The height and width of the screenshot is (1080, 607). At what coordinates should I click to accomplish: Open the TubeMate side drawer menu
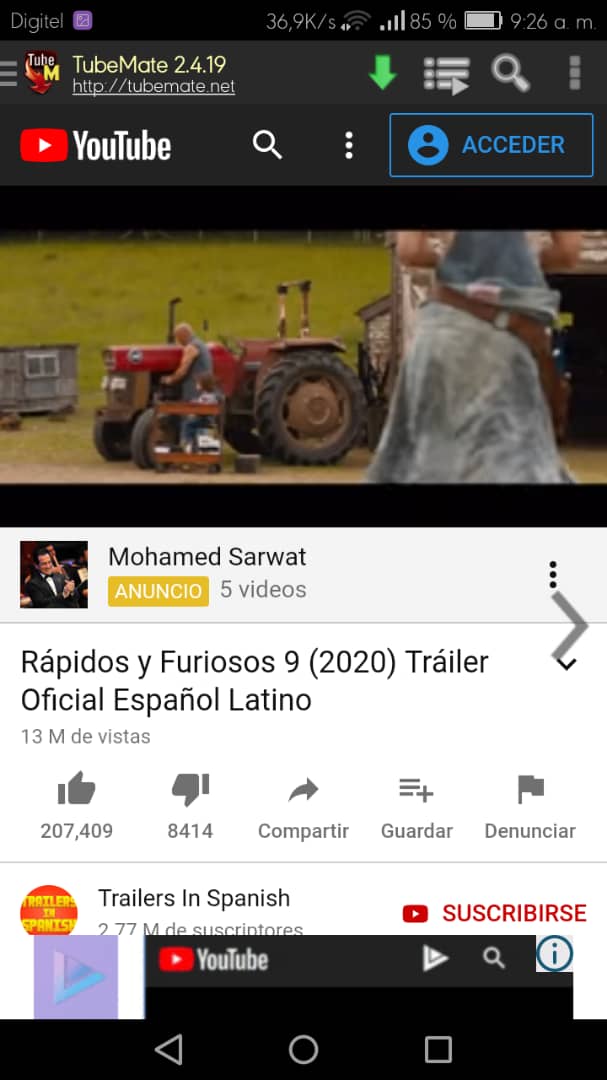pyautogui.click(x=10, y=73)
